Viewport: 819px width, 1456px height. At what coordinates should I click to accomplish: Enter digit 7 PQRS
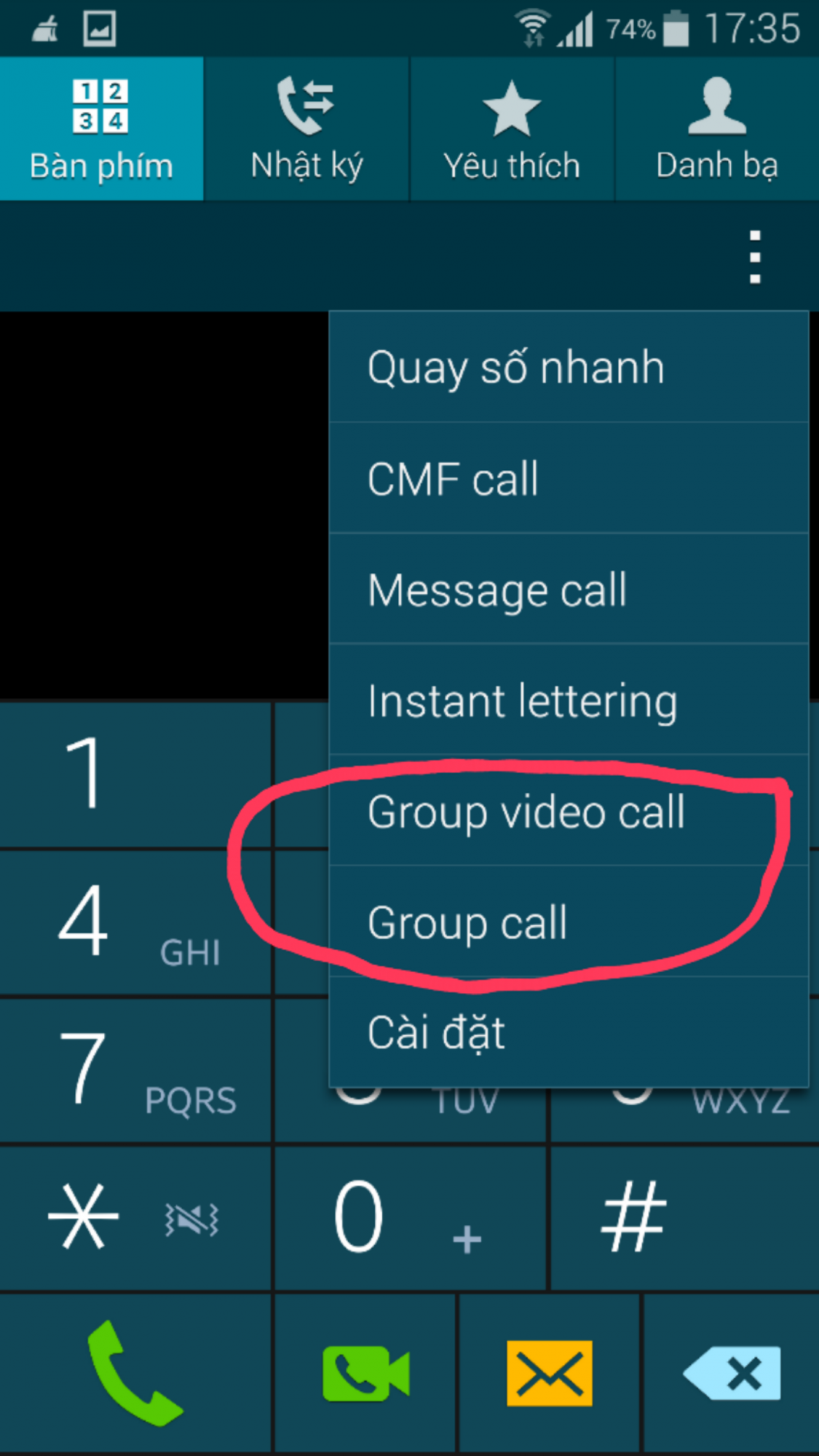pyautogui.click(x=135, y=1070)
